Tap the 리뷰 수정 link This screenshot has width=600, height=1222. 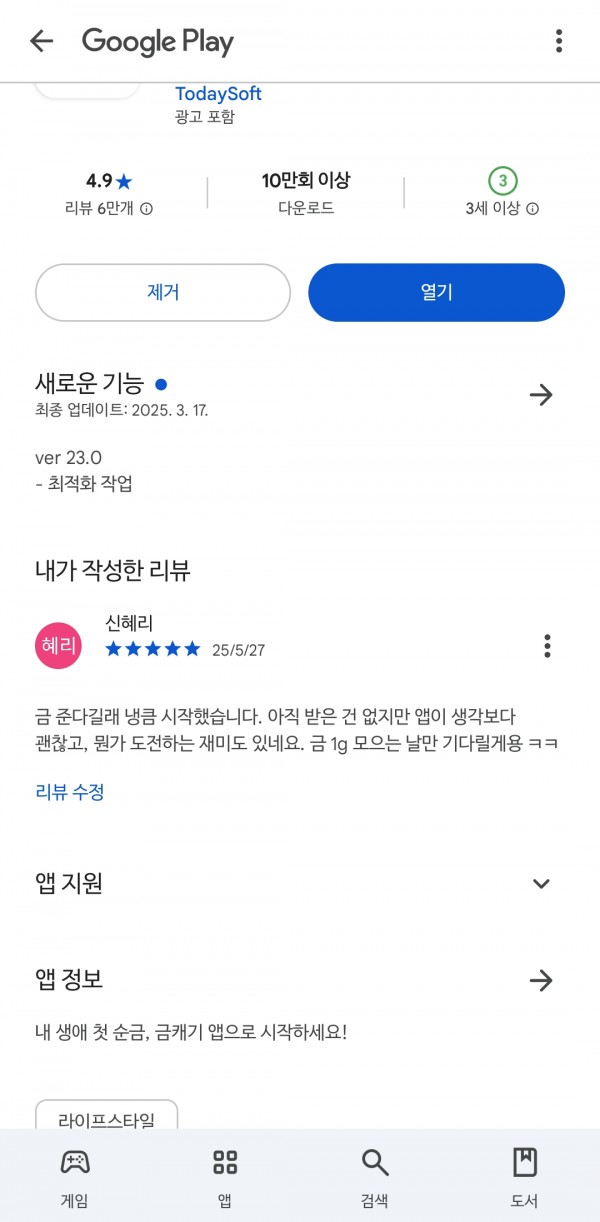pyautogui.click(x=70, y=792)
